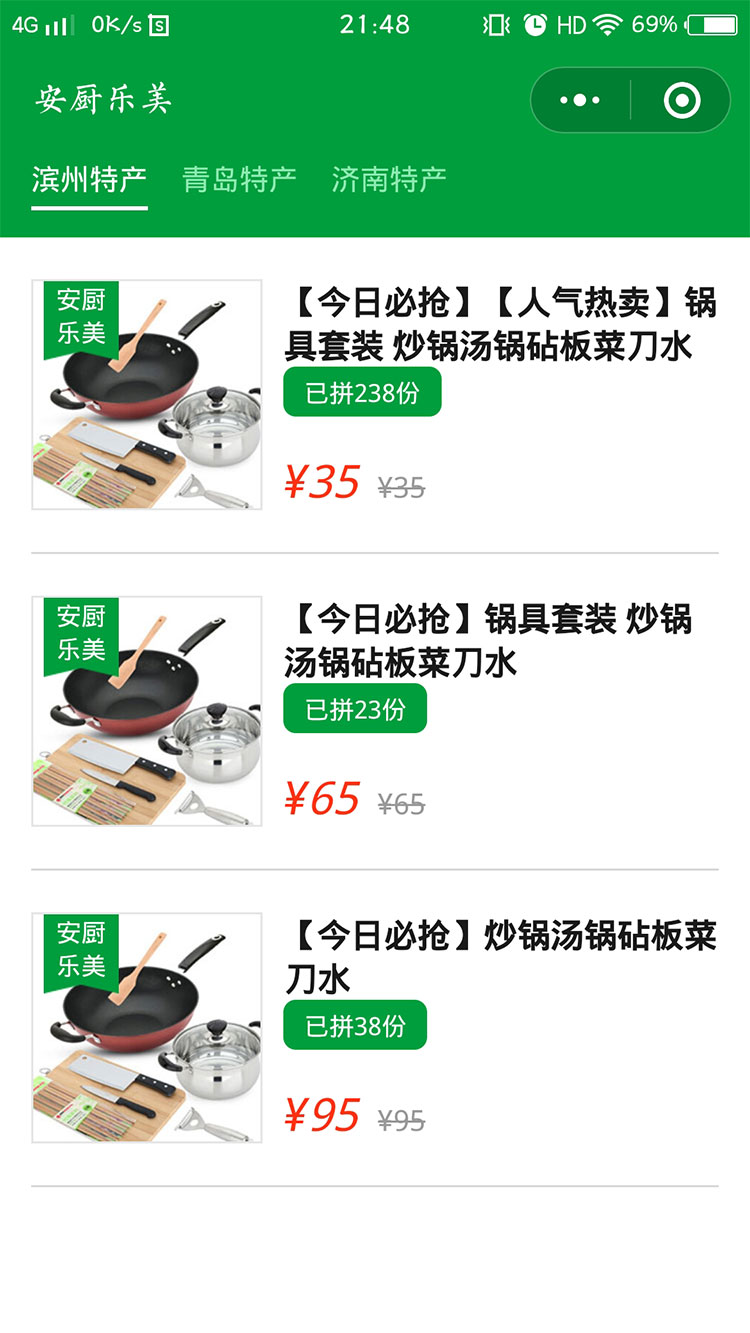Close the mini program with the circle button
This screenshot has height=1333, width=750.
[682, 100]
